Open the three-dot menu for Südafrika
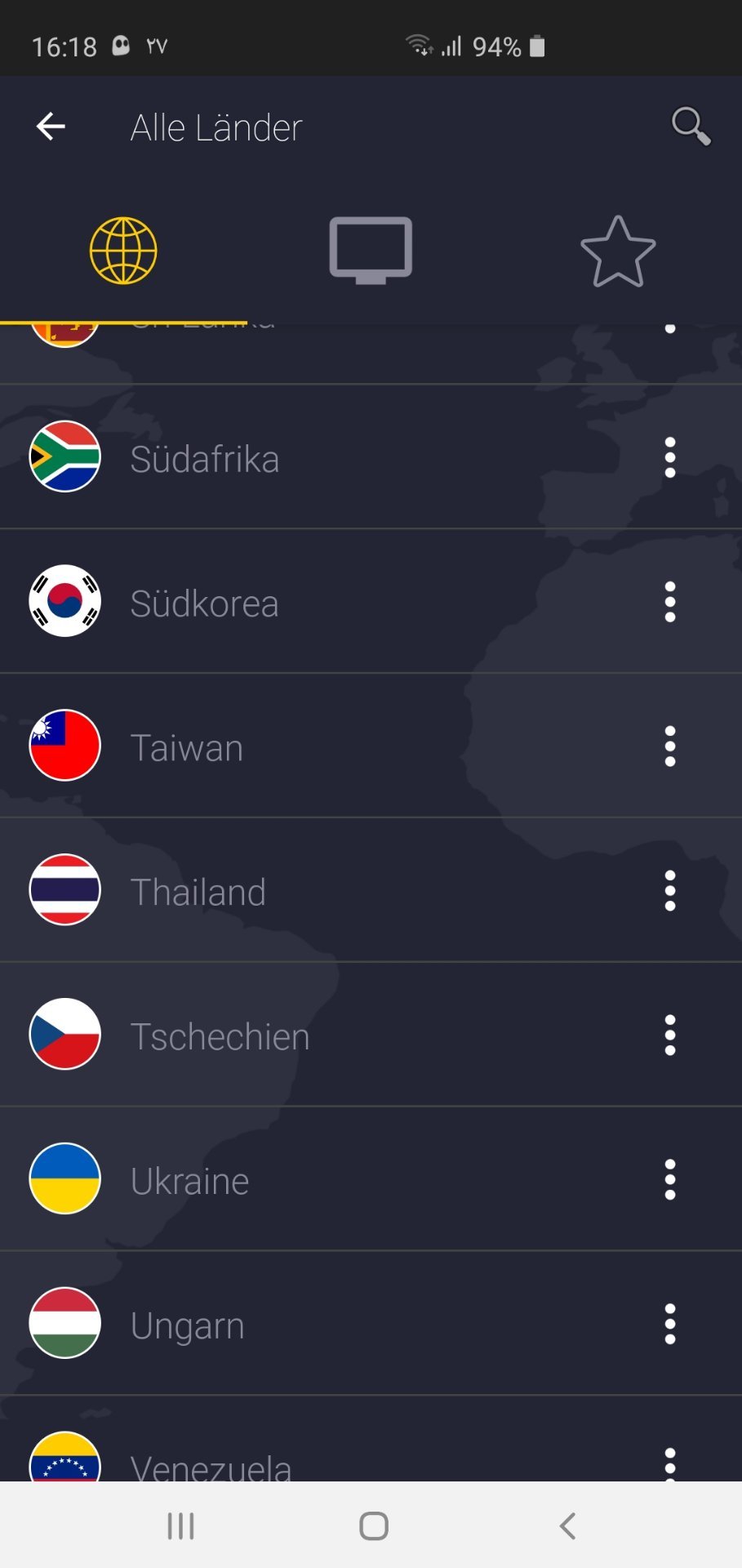742x1568 pixels. (x=670, y=457)
